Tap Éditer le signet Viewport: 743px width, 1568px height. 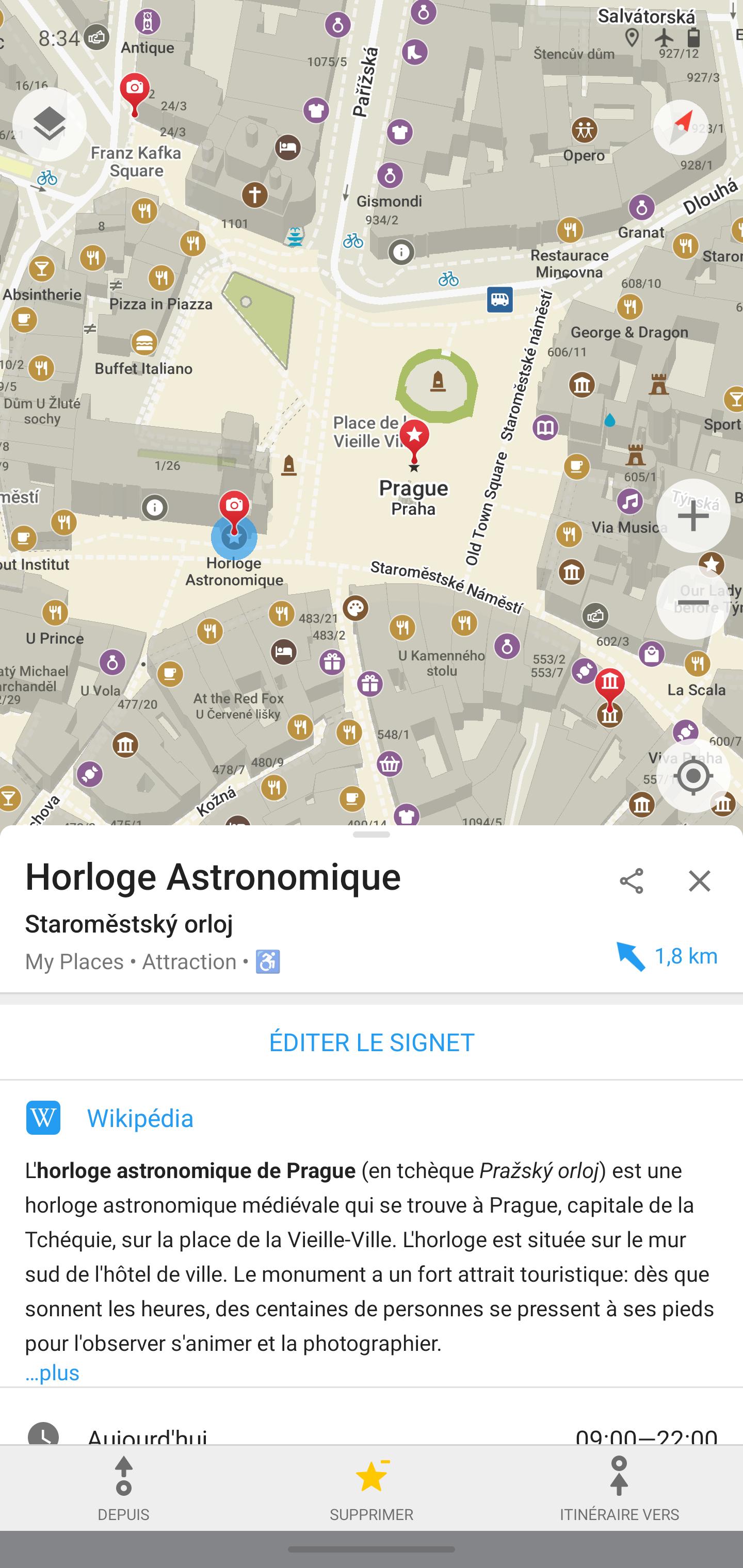point(372,1042)
